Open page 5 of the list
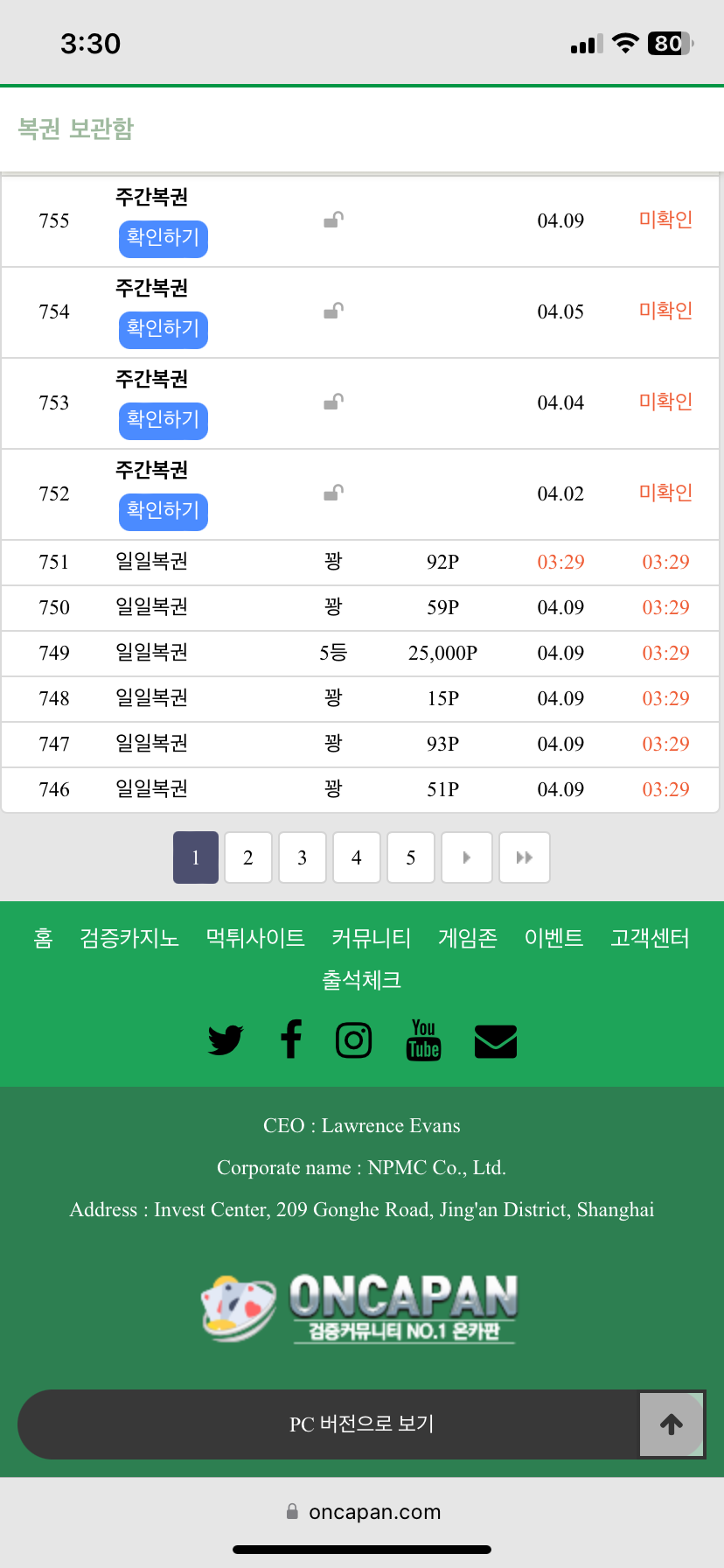 tap(411, 857)
